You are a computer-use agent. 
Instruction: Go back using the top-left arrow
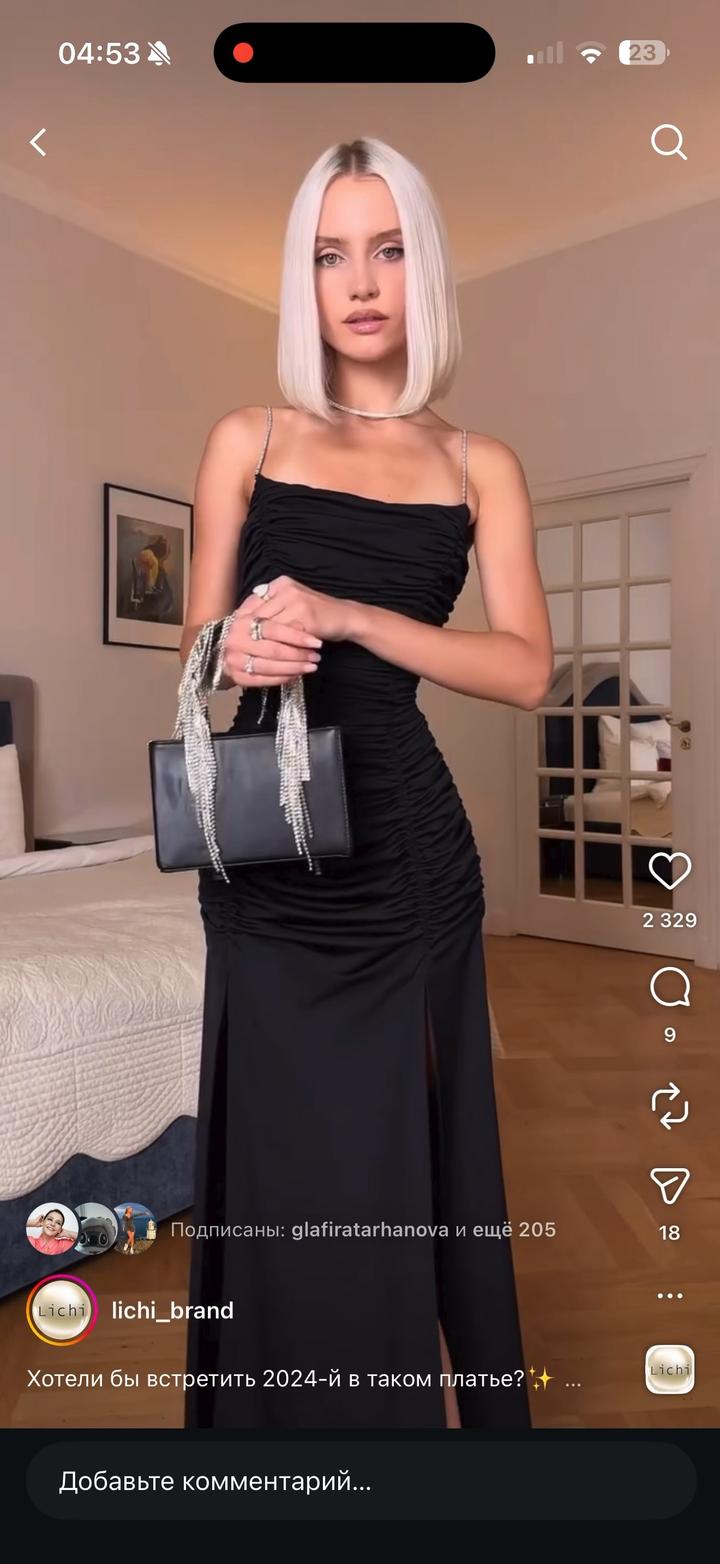38,143
